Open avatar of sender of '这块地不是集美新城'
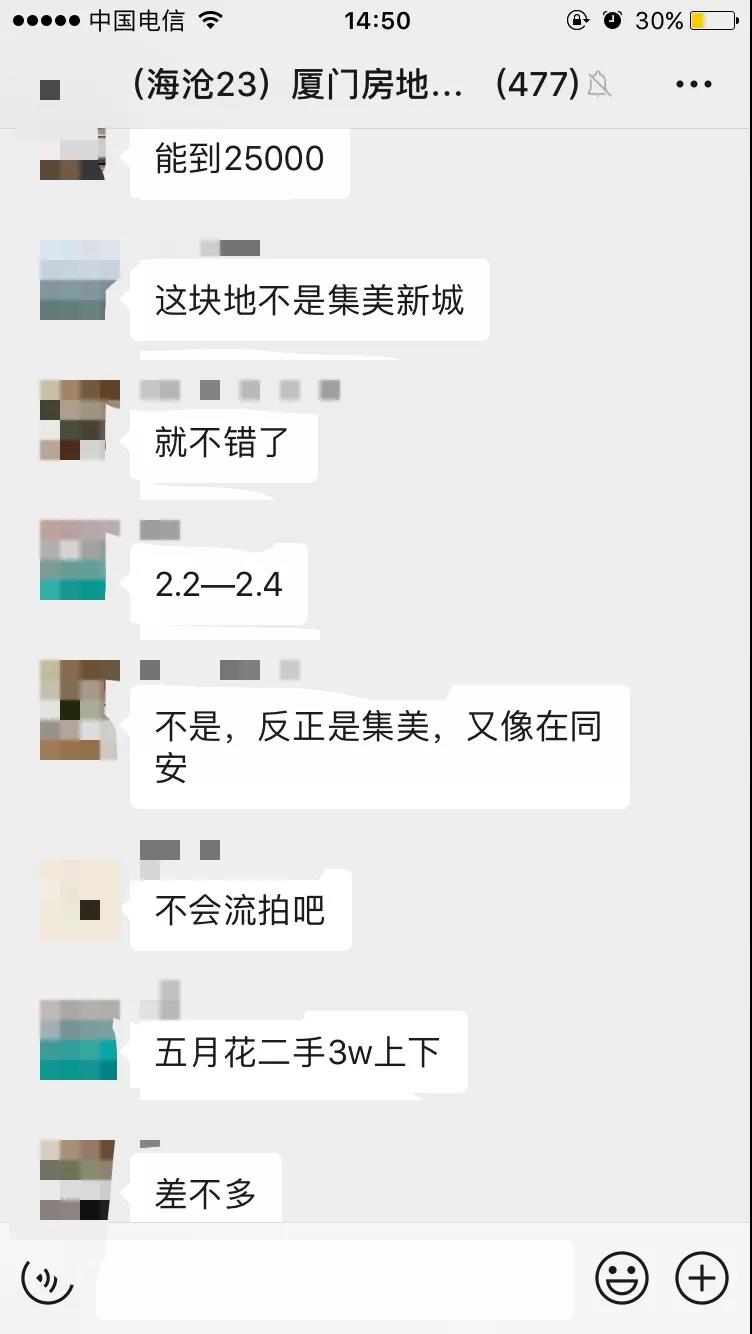This screenshot has height=1334, width=752. (80, 280)
